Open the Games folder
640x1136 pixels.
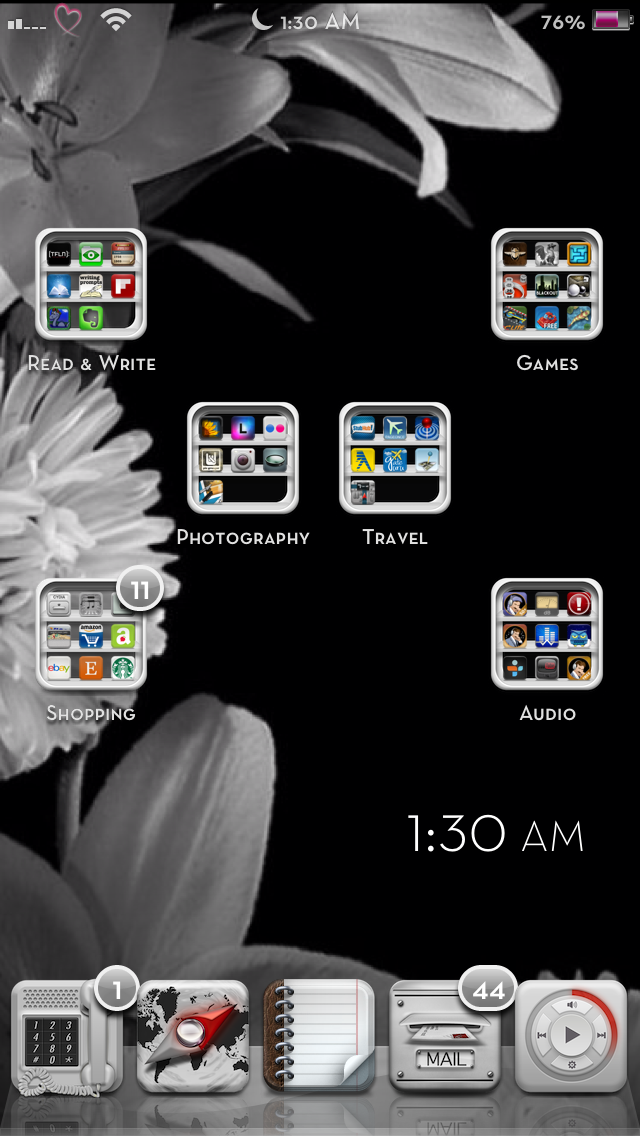pos(547,284)
